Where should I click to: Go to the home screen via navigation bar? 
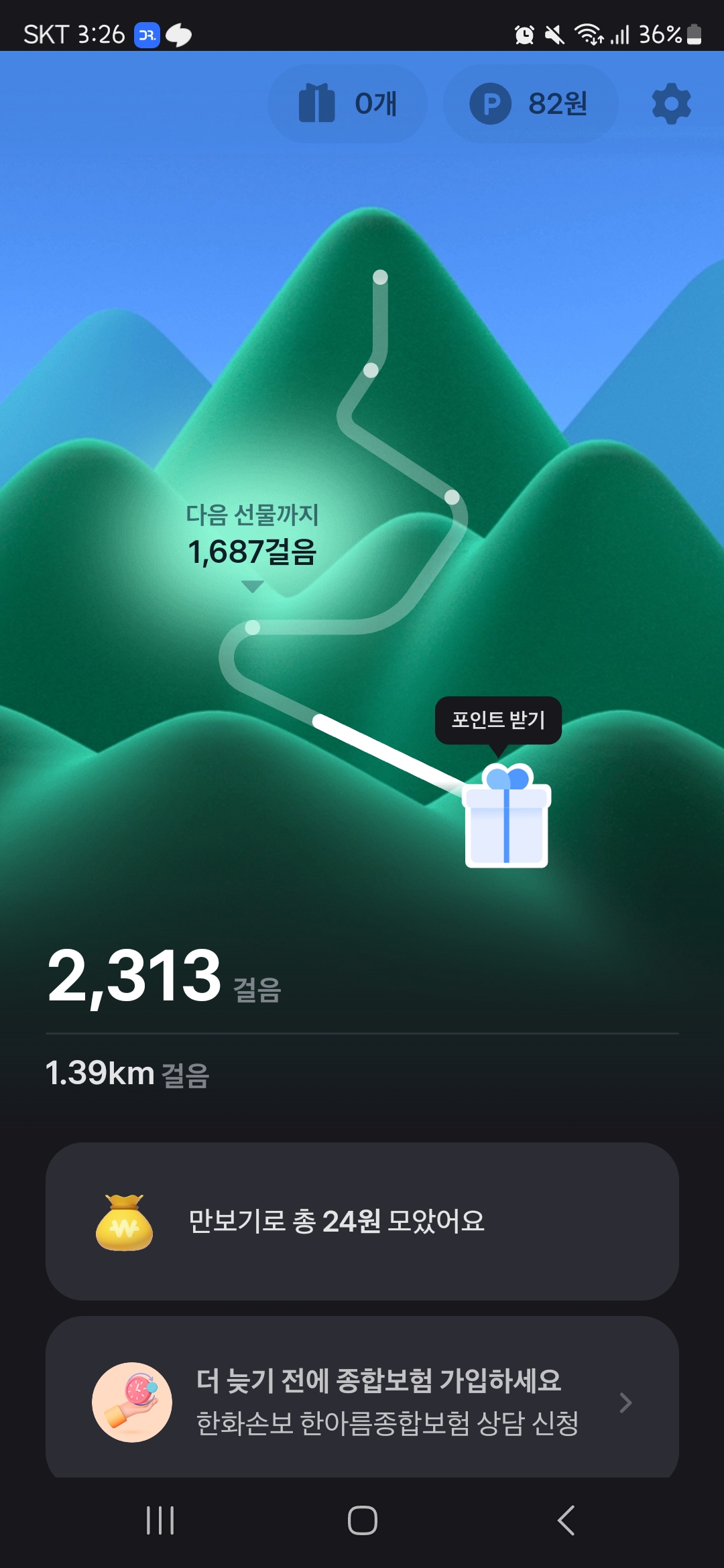tap(362, 1520)
